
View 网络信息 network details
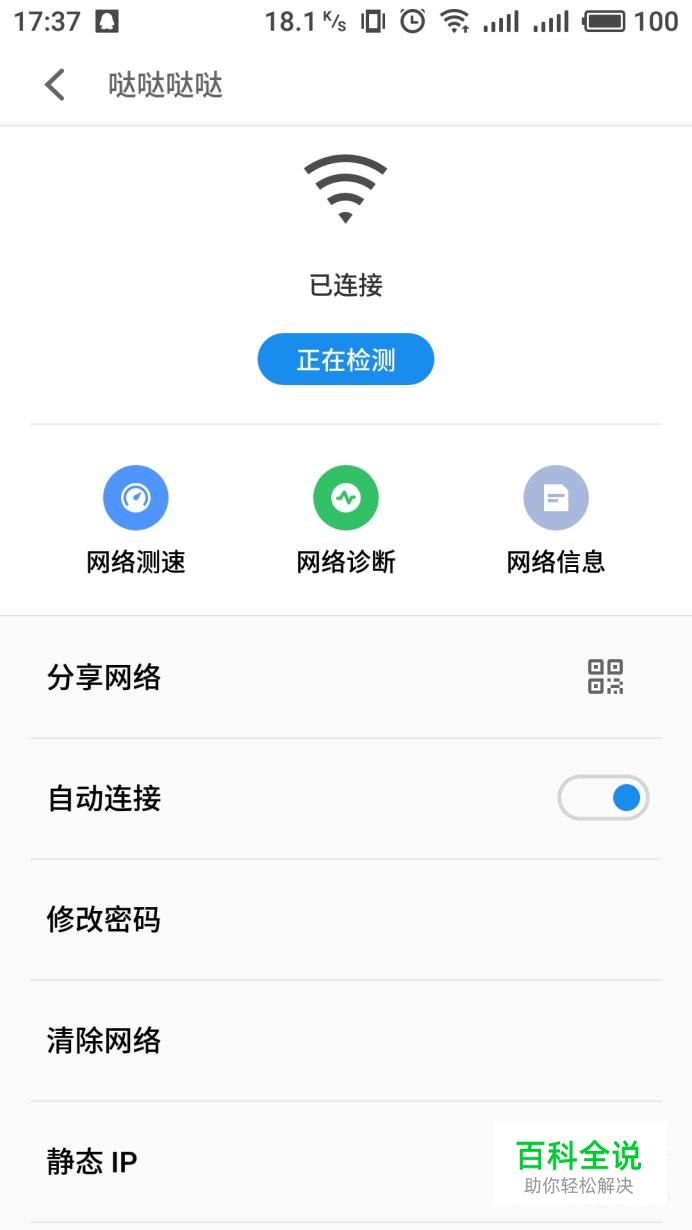tap(555, 520)
